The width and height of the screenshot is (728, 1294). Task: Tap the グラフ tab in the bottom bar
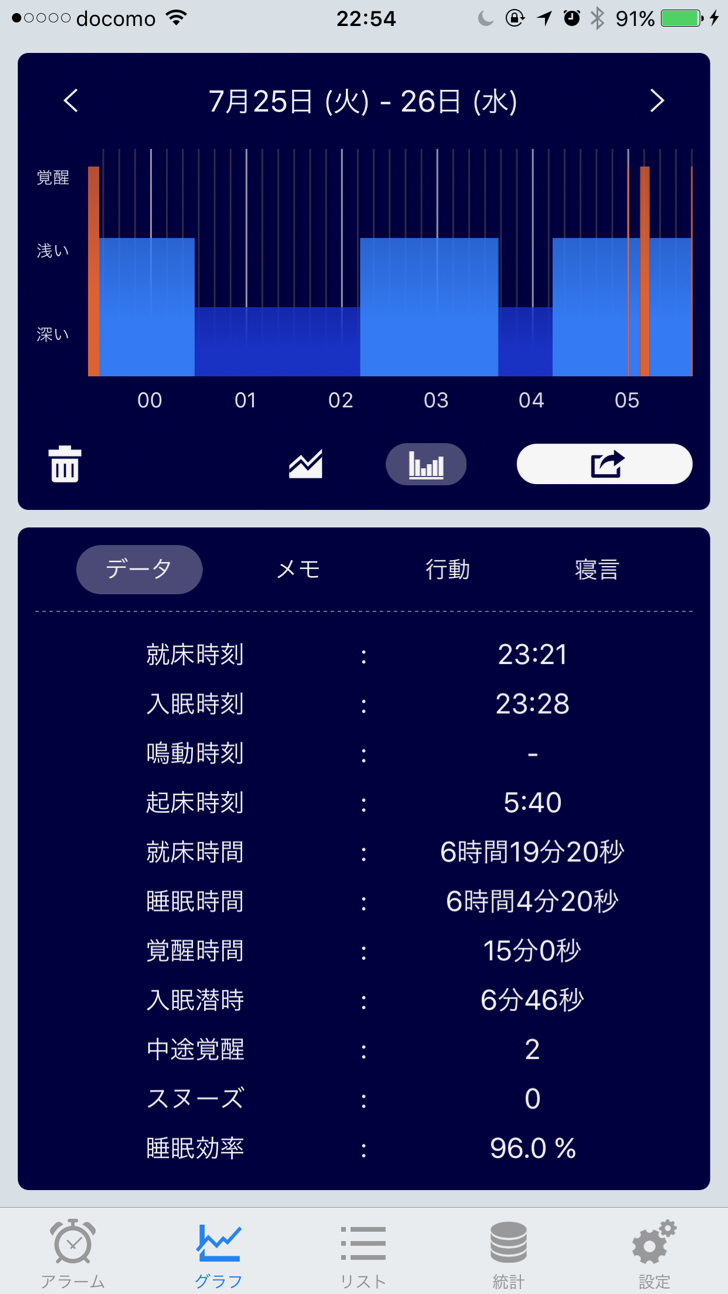pyautogui.click(x=218, y=1254)
